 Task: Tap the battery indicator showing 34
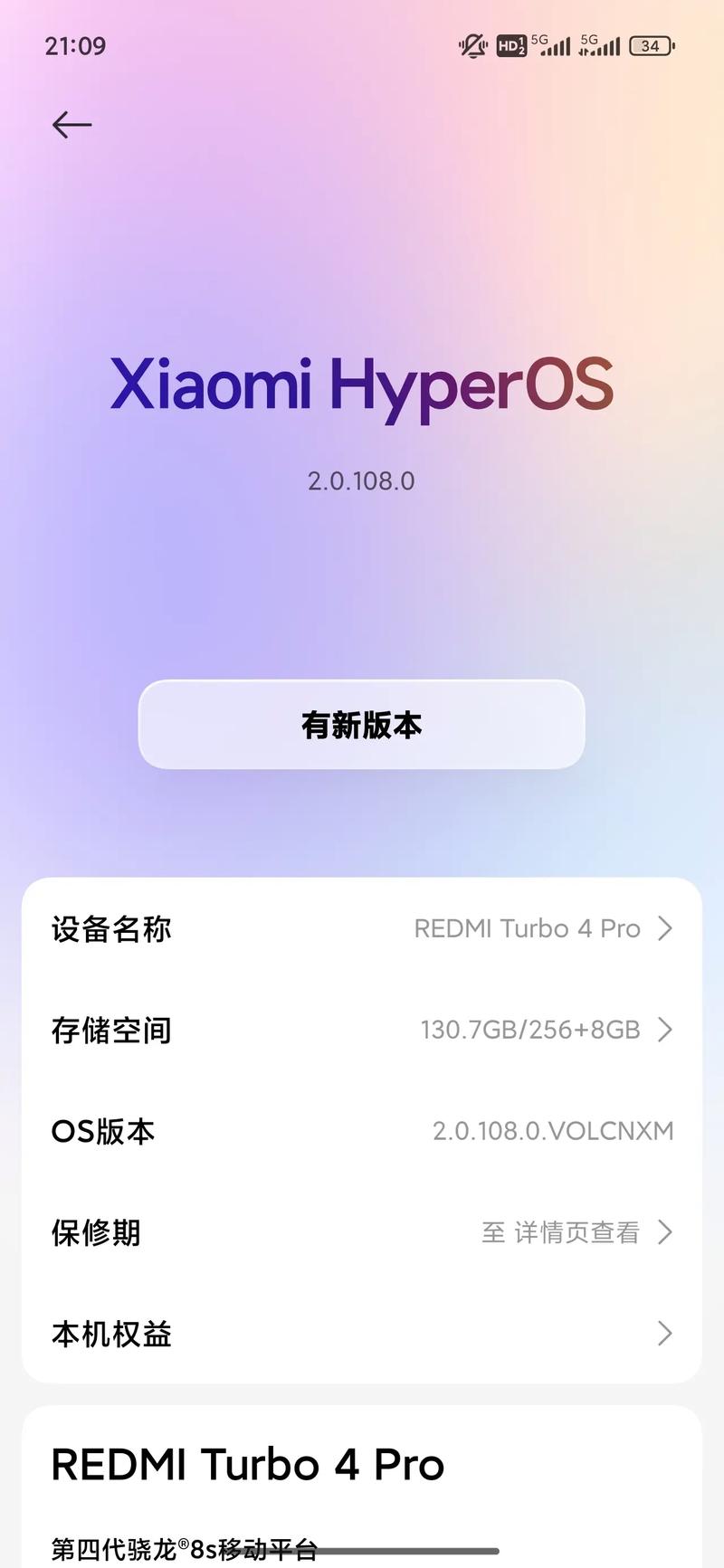tap(651, 45)
